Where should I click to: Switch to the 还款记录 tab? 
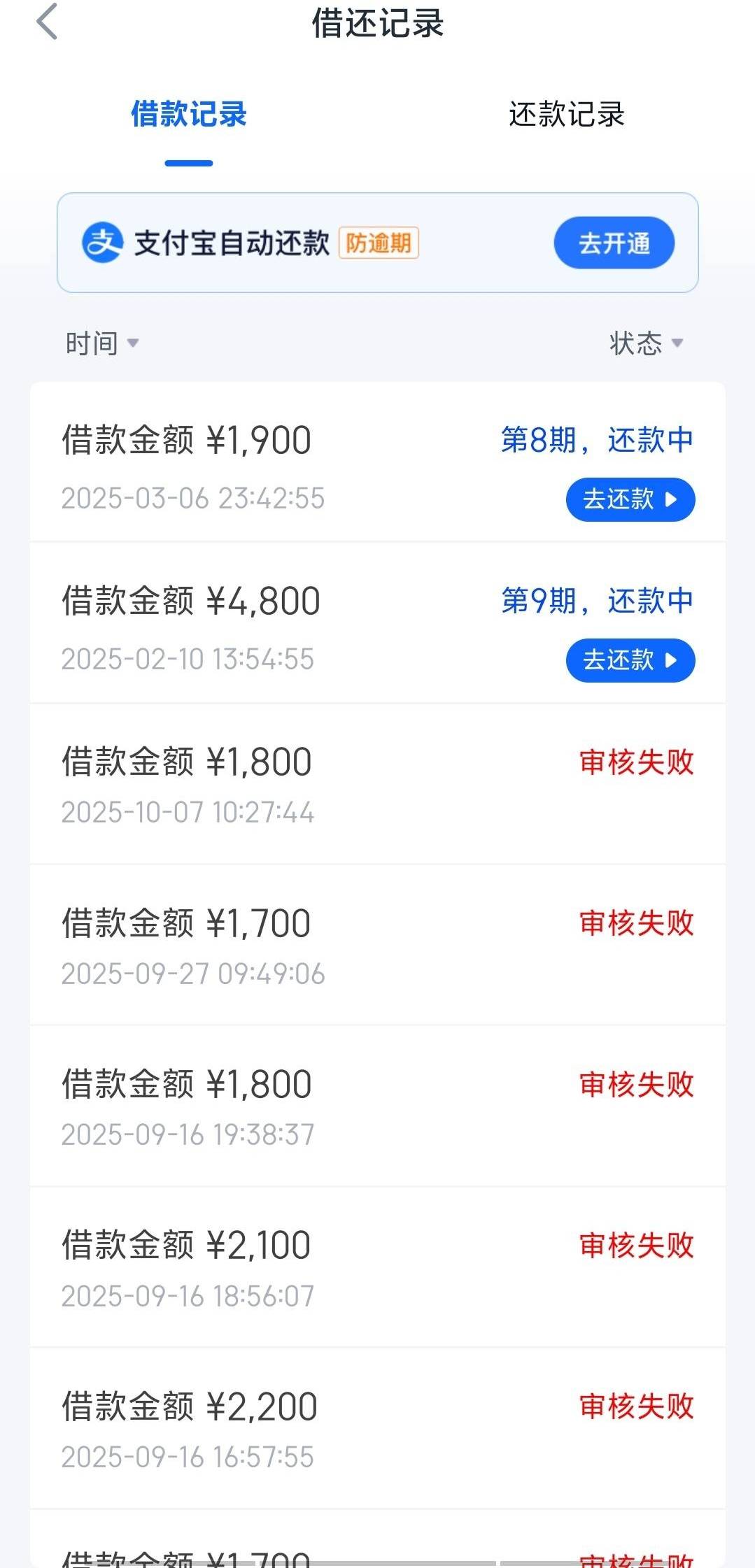(566, 115)
